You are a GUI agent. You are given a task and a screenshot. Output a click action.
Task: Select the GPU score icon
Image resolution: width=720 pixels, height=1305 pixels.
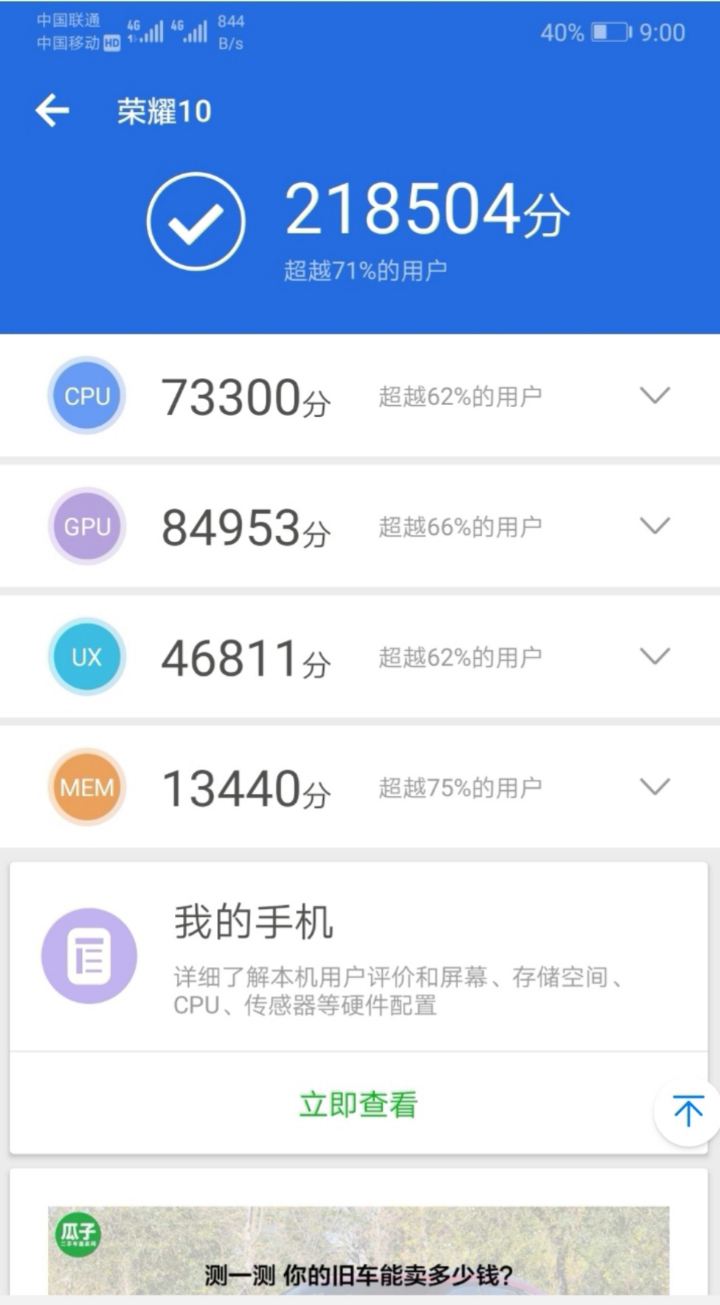[x=86, y=526]
